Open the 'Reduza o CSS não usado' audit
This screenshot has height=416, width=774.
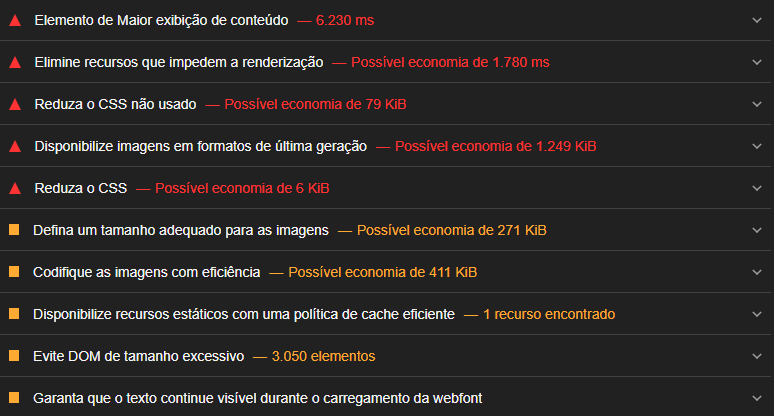[x=115, y=104]
